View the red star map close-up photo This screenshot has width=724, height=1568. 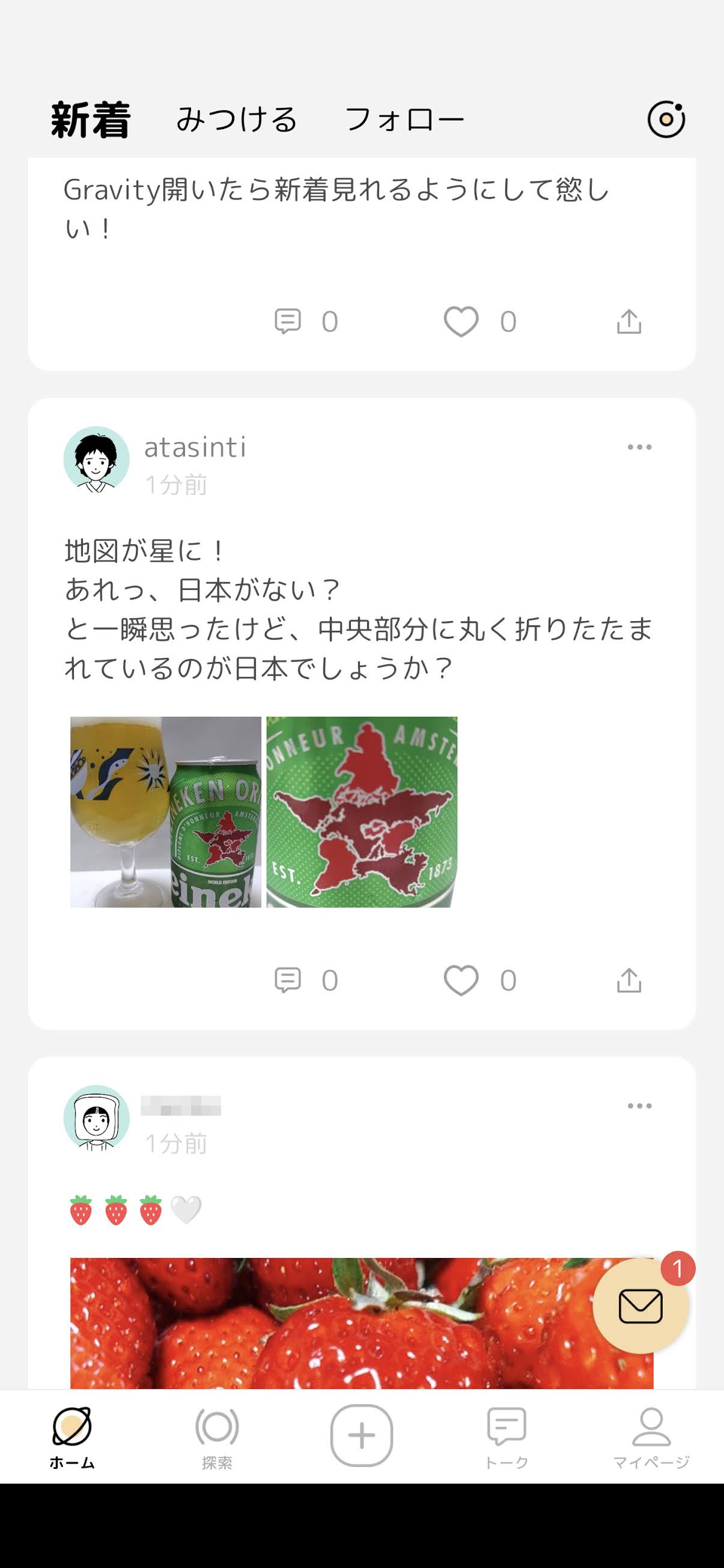tap(362, 812)
